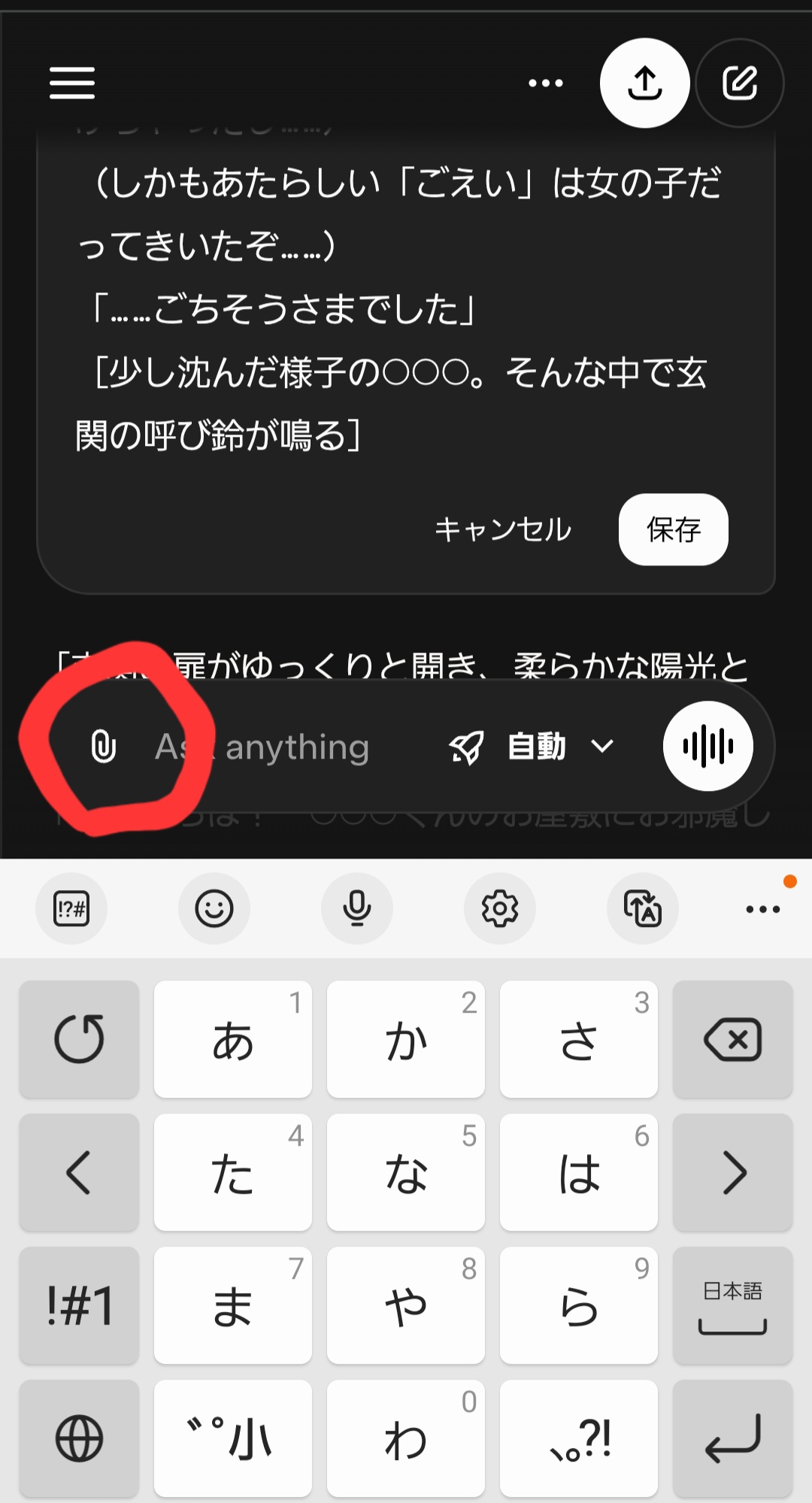This screenshot has height=1503, width=812.
Task: Save the edited message with 保存
Action: [674, 529]
